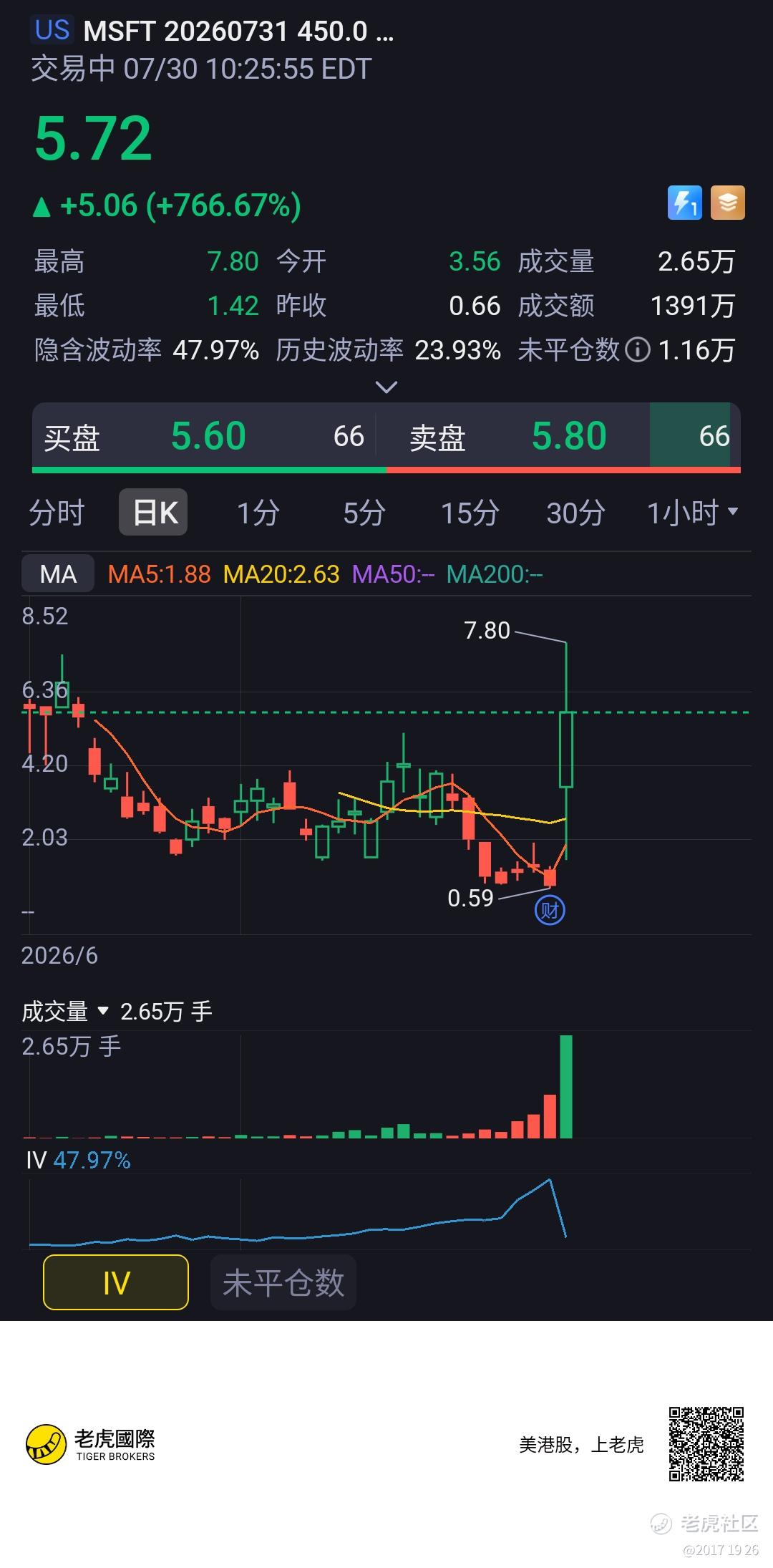This screenshot has width=773, height=1568.
Task: Open the MA indicator settings
Action: tap(58, 574)
